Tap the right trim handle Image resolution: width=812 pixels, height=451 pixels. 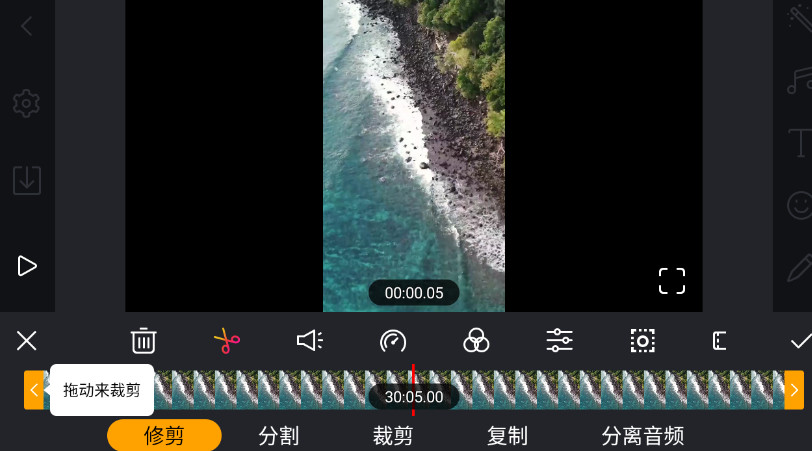[794, 390]
